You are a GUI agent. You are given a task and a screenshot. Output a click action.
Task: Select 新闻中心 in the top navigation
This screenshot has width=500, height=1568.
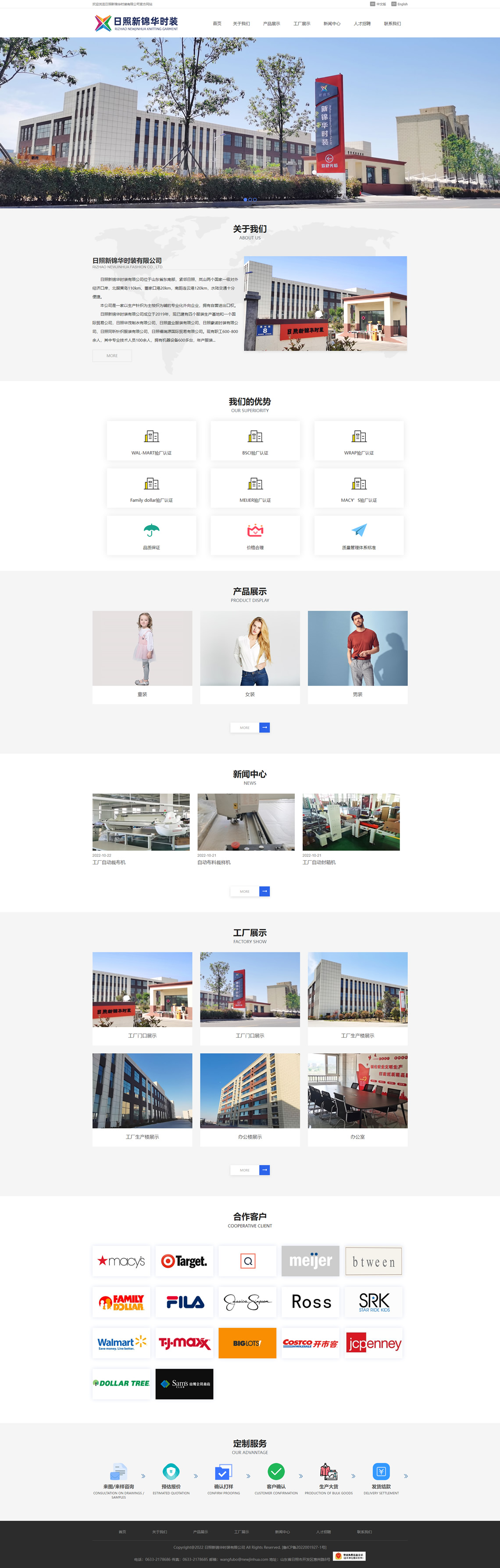coord(332,24)
